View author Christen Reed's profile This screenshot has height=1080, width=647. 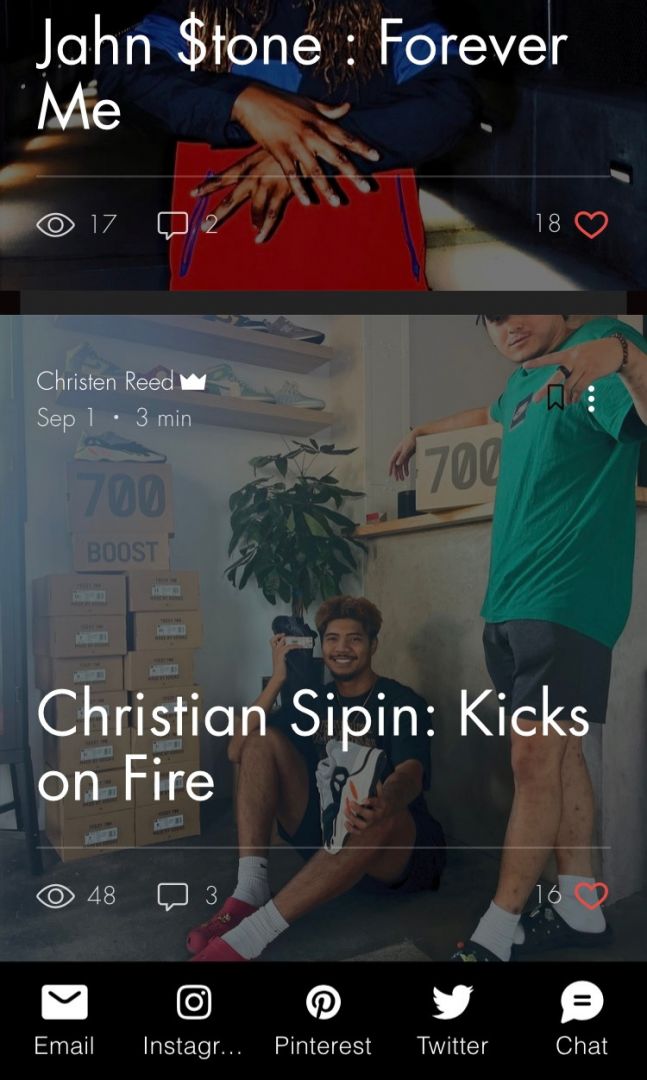[105, 381]
